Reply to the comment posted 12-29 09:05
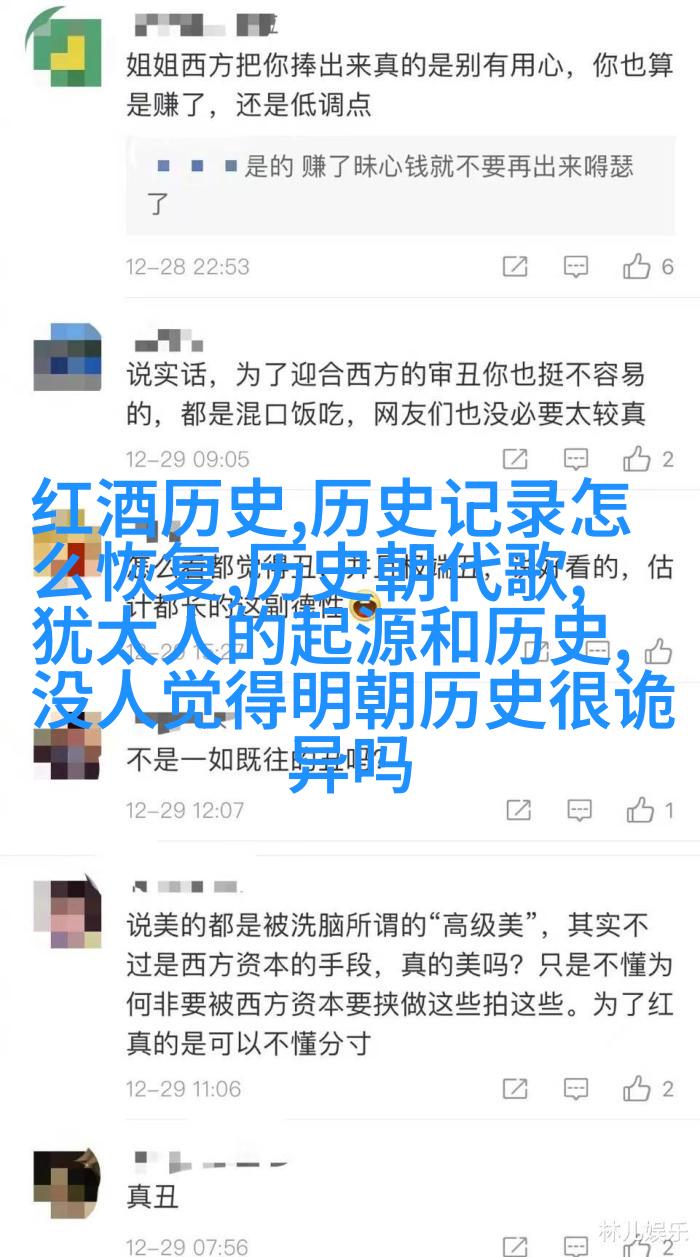700x1257 pixels. pos(576,459)
